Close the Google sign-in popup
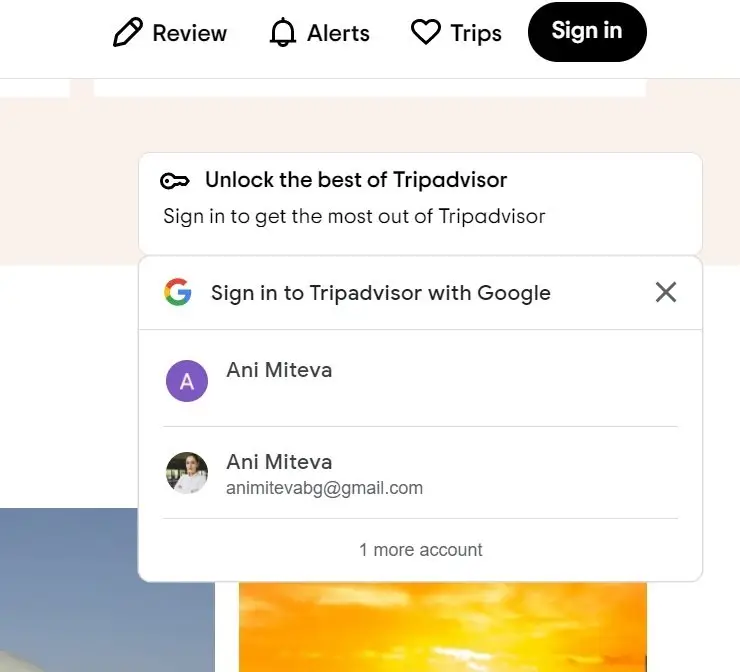740x672 pixels. [665, 292]
